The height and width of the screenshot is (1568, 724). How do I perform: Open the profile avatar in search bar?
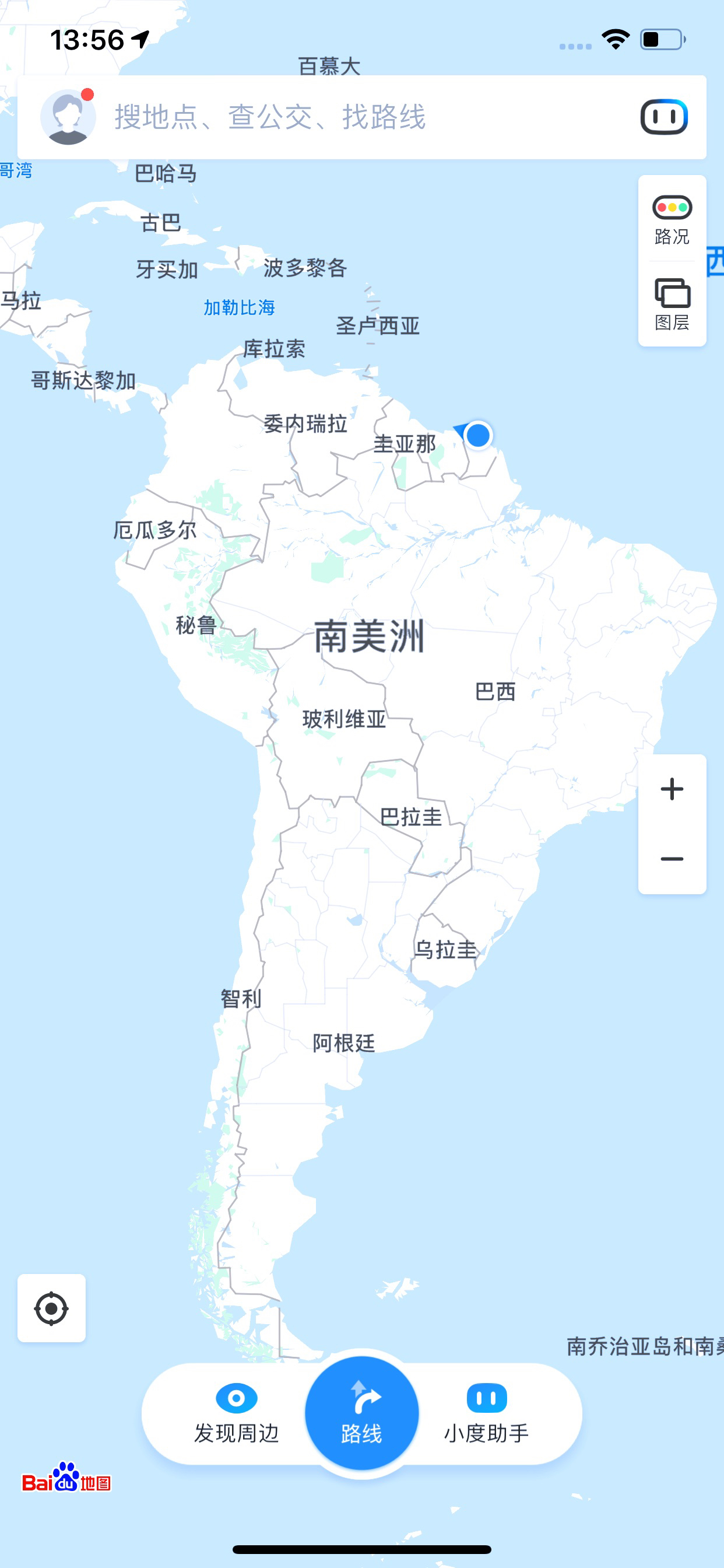(68, 117)
